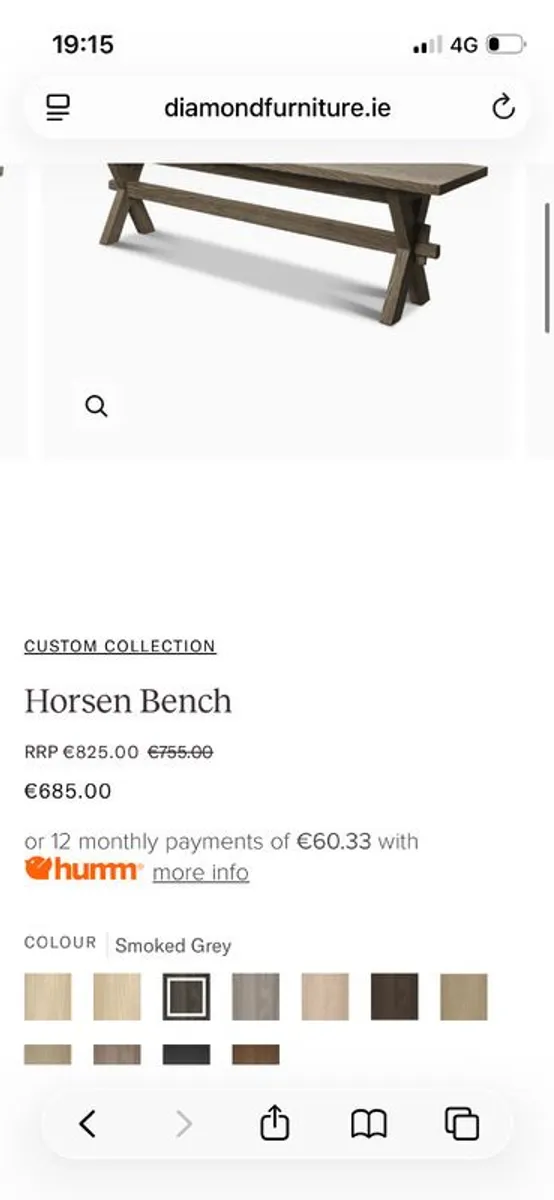554x1200 pixels.
Task: Go back to the previous page
Action: (x=88, y=1124)
